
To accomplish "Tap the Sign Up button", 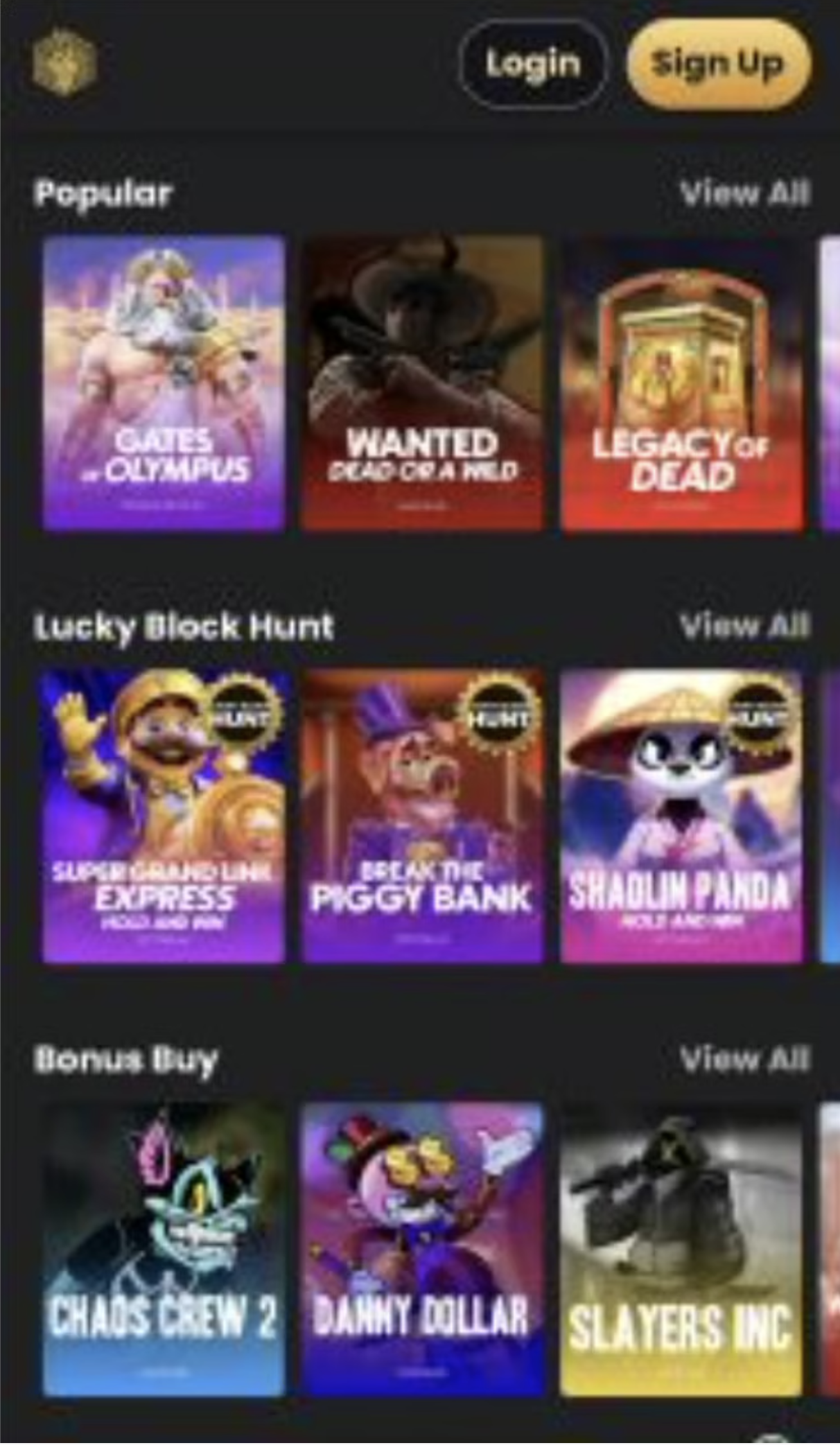I will 718,64.
